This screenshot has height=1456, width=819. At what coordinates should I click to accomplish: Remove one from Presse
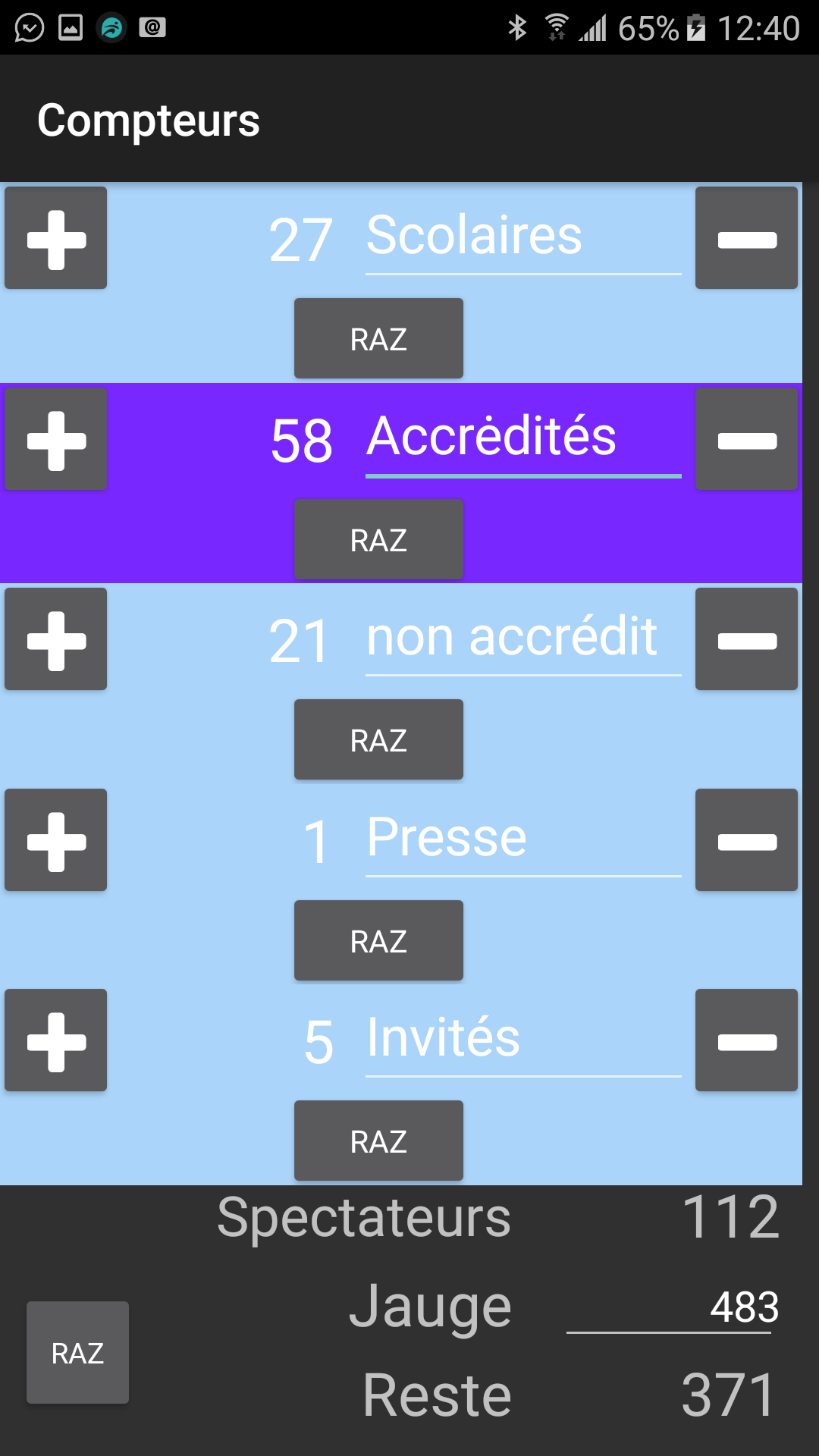coord(746,840)
